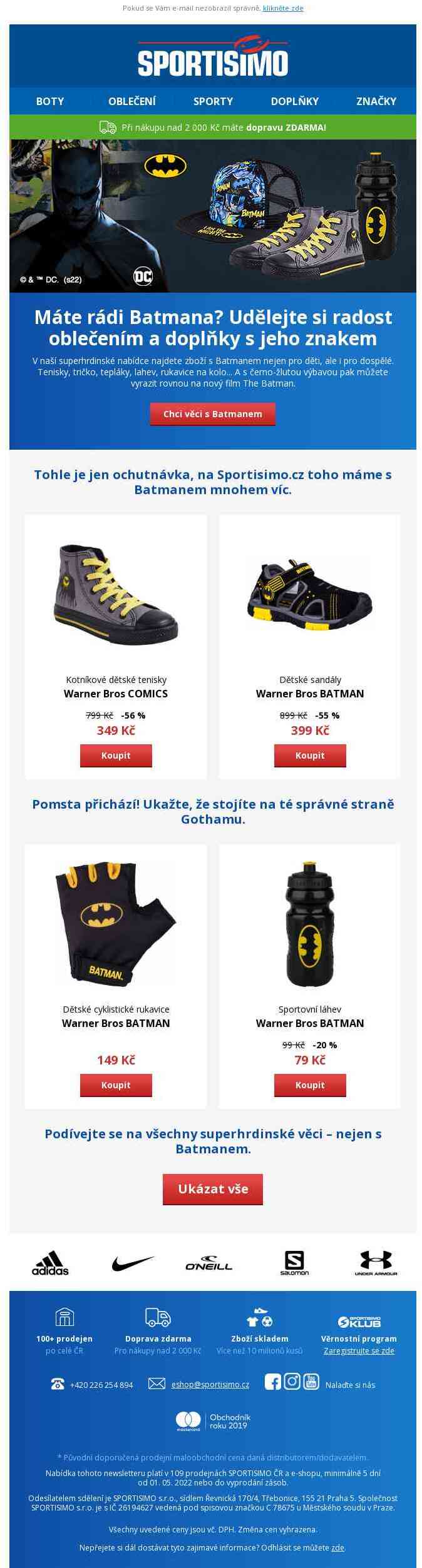Buy the Sportovní láhev Batman
422x1568 pixels.
coord(310,1085)
